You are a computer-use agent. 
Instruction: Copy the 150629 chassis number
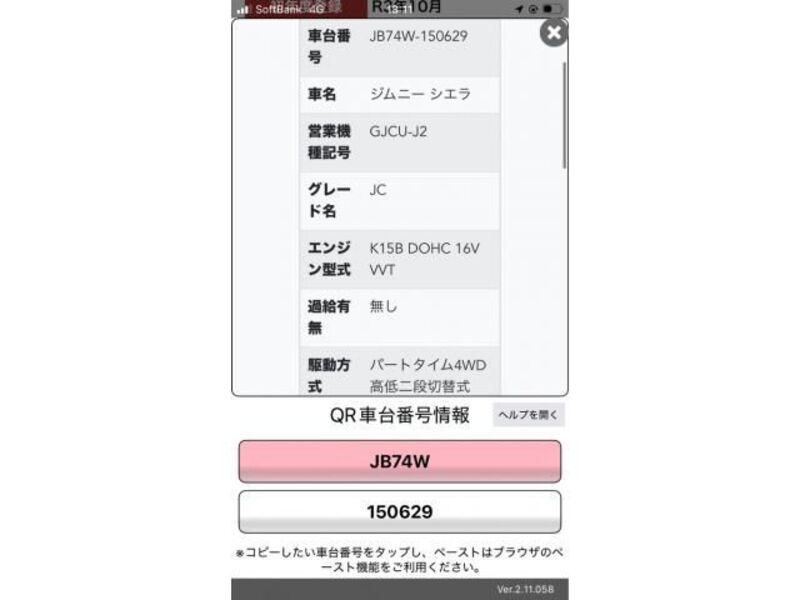(399, 511)
